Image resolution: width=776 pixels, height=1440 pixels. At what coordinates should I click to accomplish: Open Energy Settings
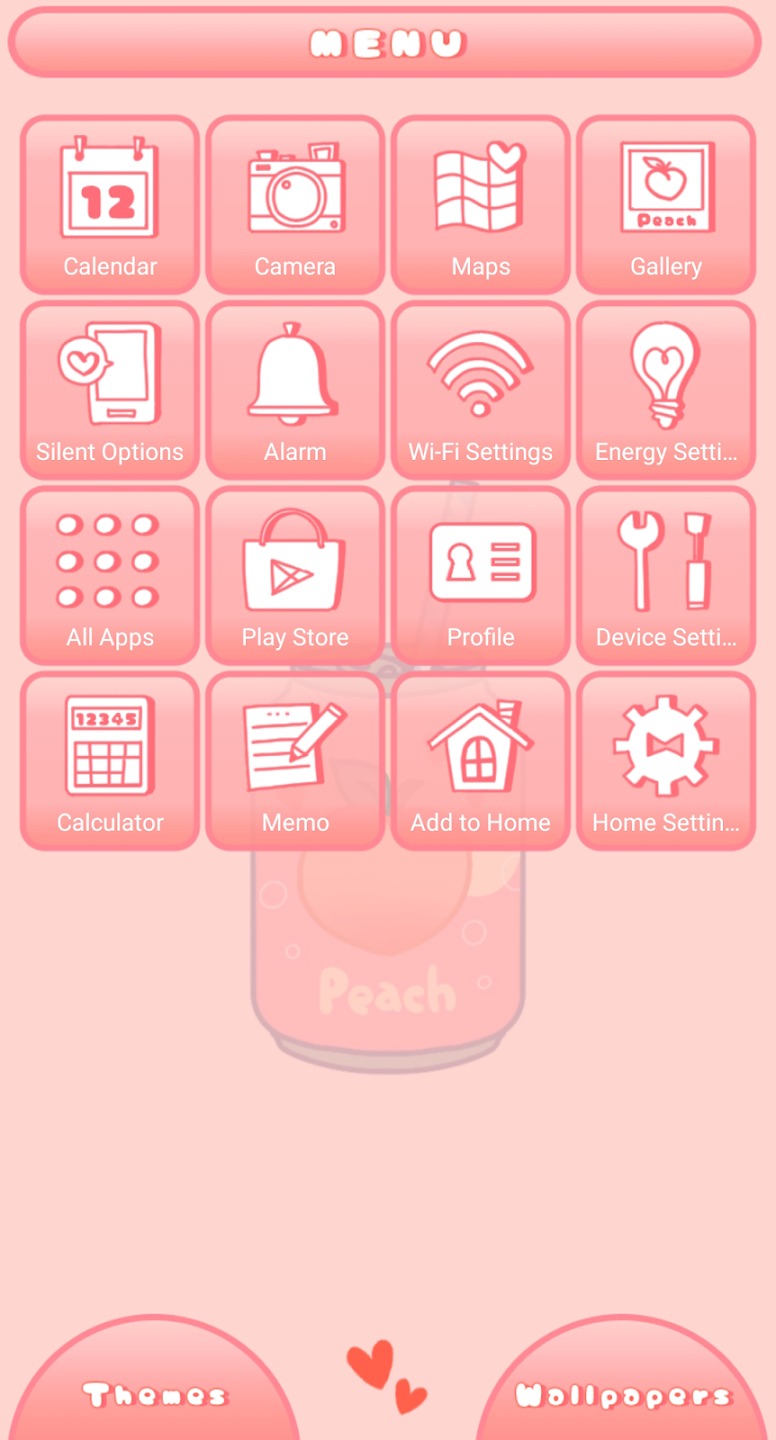pyautogui.click(x=666, y=390)
